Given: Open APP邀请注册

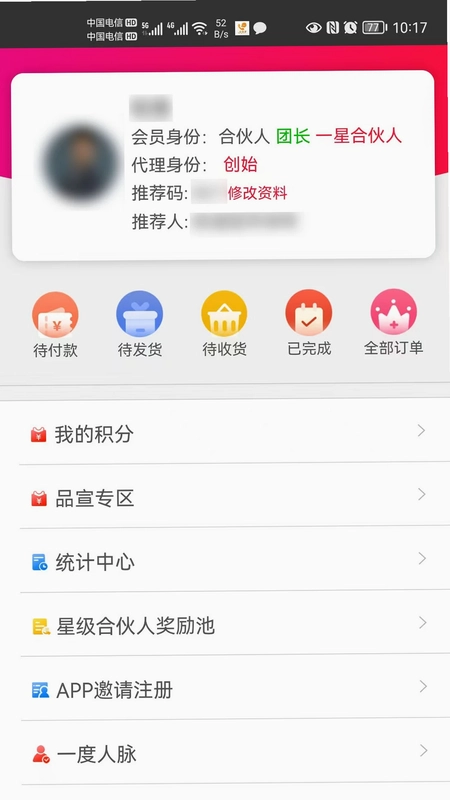Looking at the screenshot, I should (225, 689).
